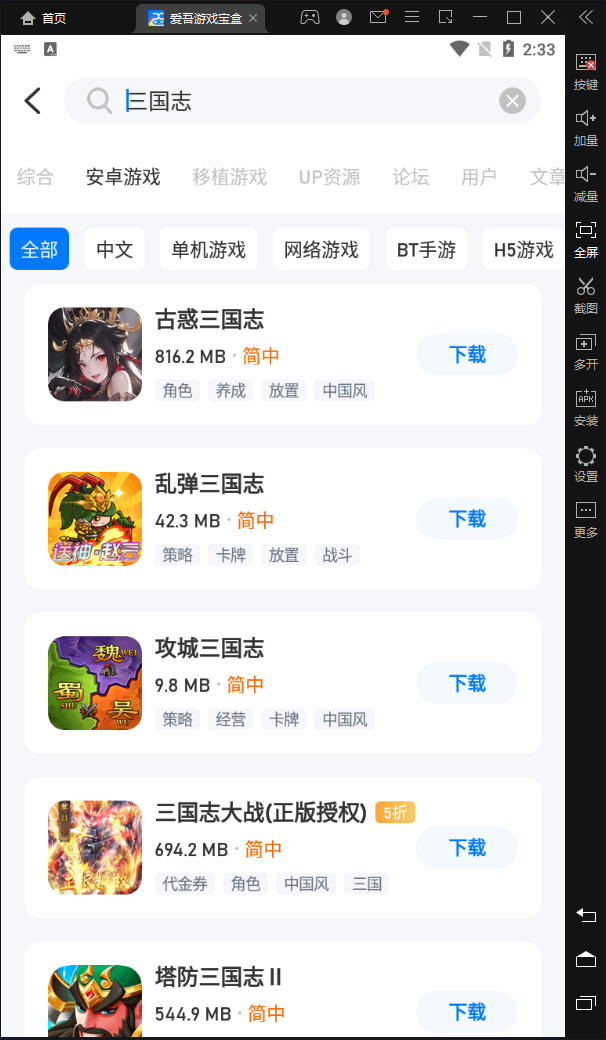
Task: Tap the emulator's fullscreen (全屏) button
Action: coord(586,239)
